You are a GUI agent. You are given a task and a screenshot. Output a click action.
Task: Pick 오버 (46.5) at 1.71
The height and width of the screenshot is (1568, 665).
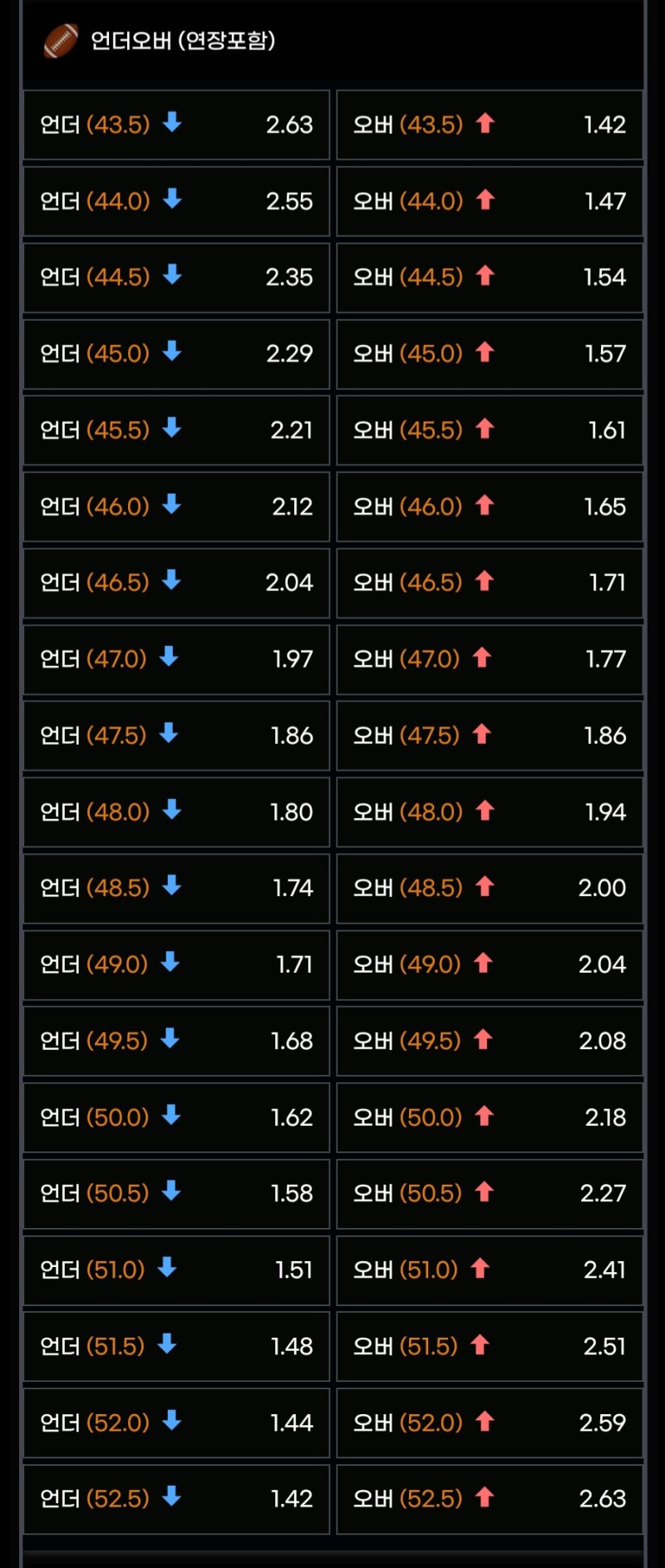pyautogui.click(x=490, y=583)
